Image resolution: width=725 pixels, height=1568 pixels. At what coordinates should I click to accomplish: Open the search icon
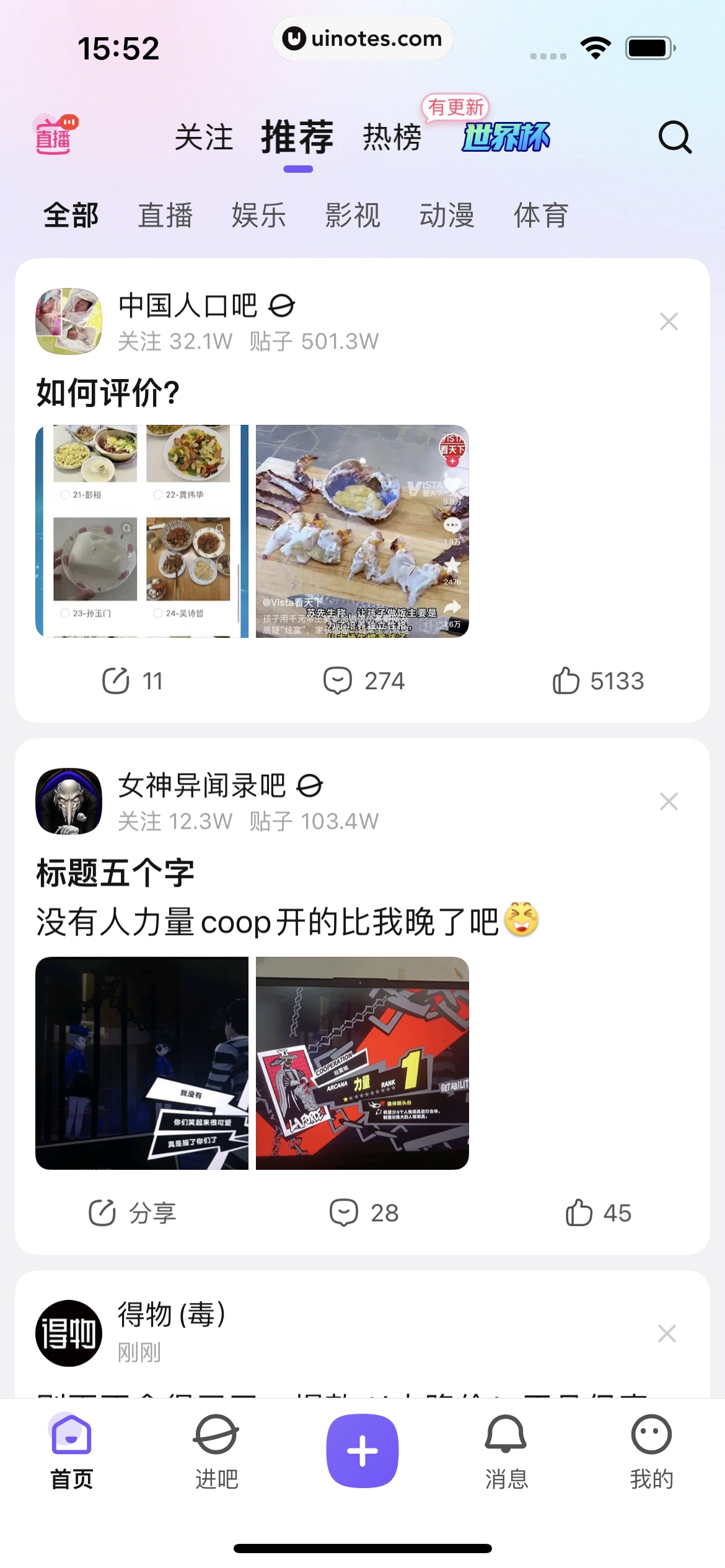[x=674, y=137]
